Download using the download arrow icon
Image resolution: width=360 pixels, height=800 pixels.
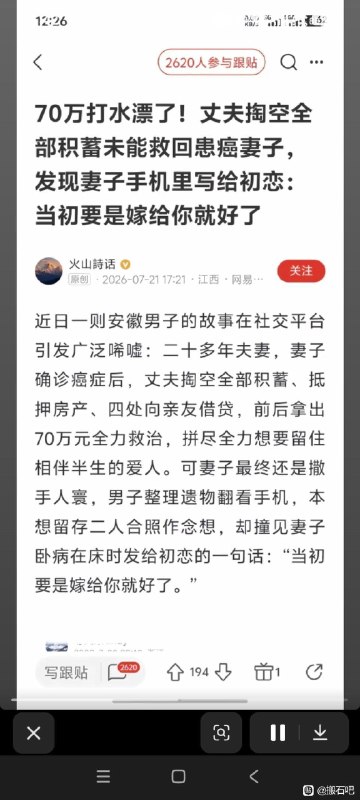coord(320,733)
